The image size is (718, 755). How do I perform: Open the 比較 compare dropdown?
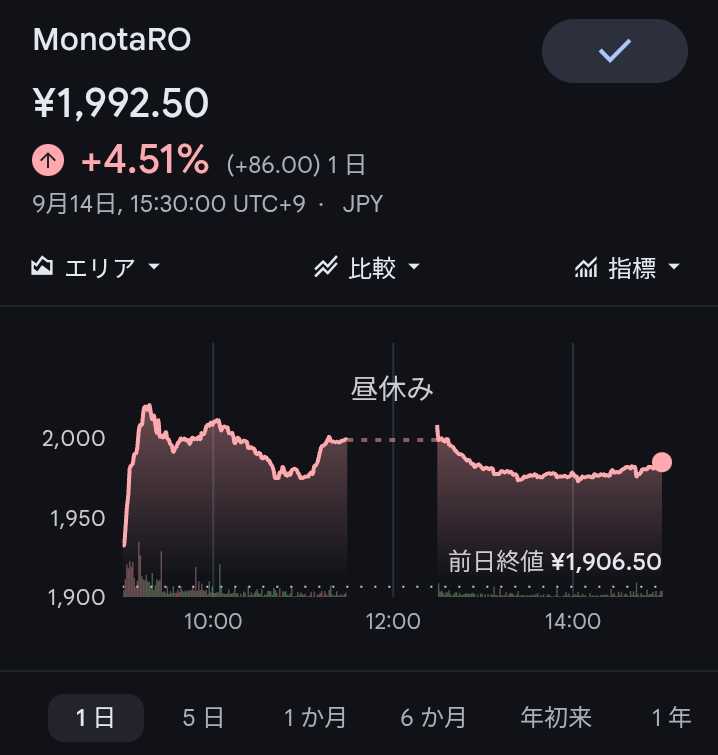point(367,267)
